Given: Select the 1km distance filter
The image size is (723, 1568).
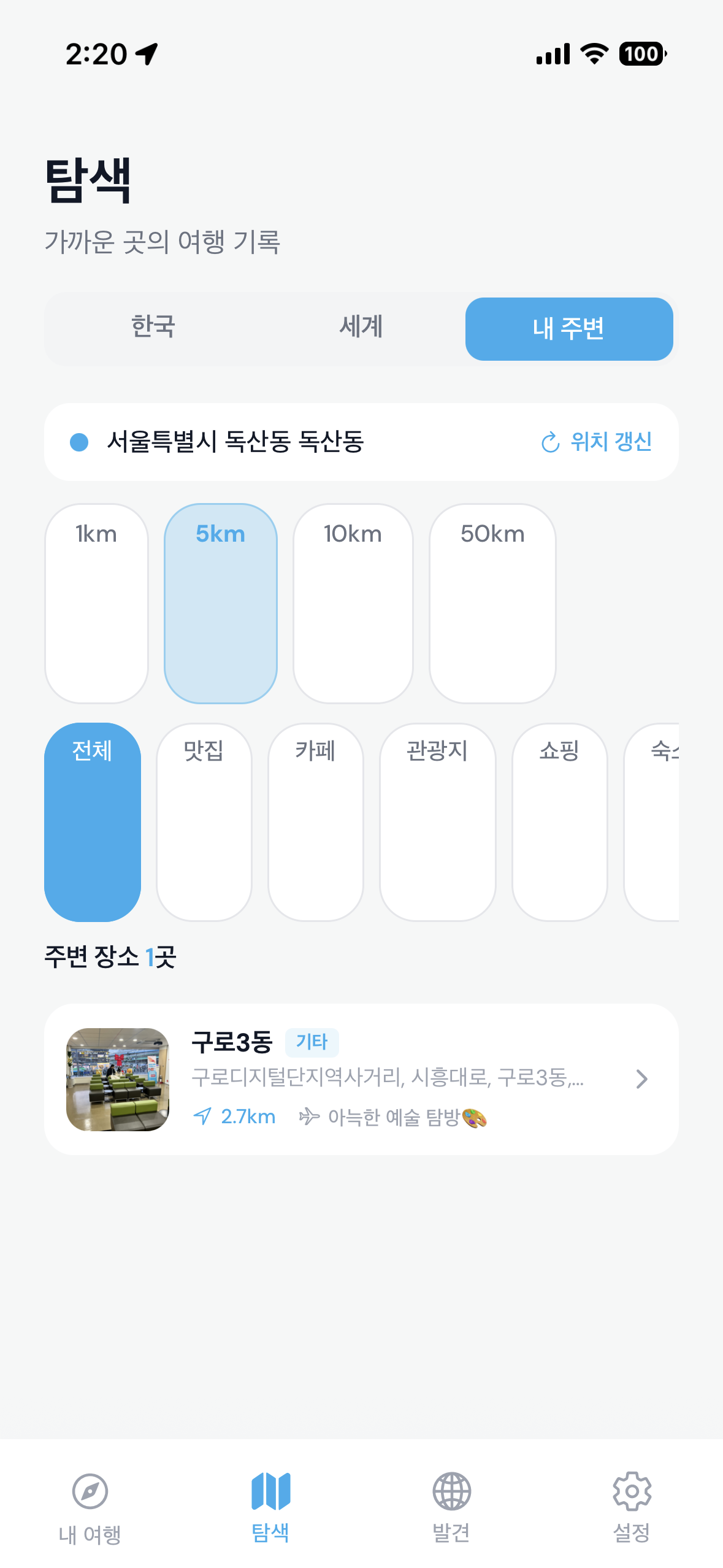Looking at the screenshot, I should (97, 603).
